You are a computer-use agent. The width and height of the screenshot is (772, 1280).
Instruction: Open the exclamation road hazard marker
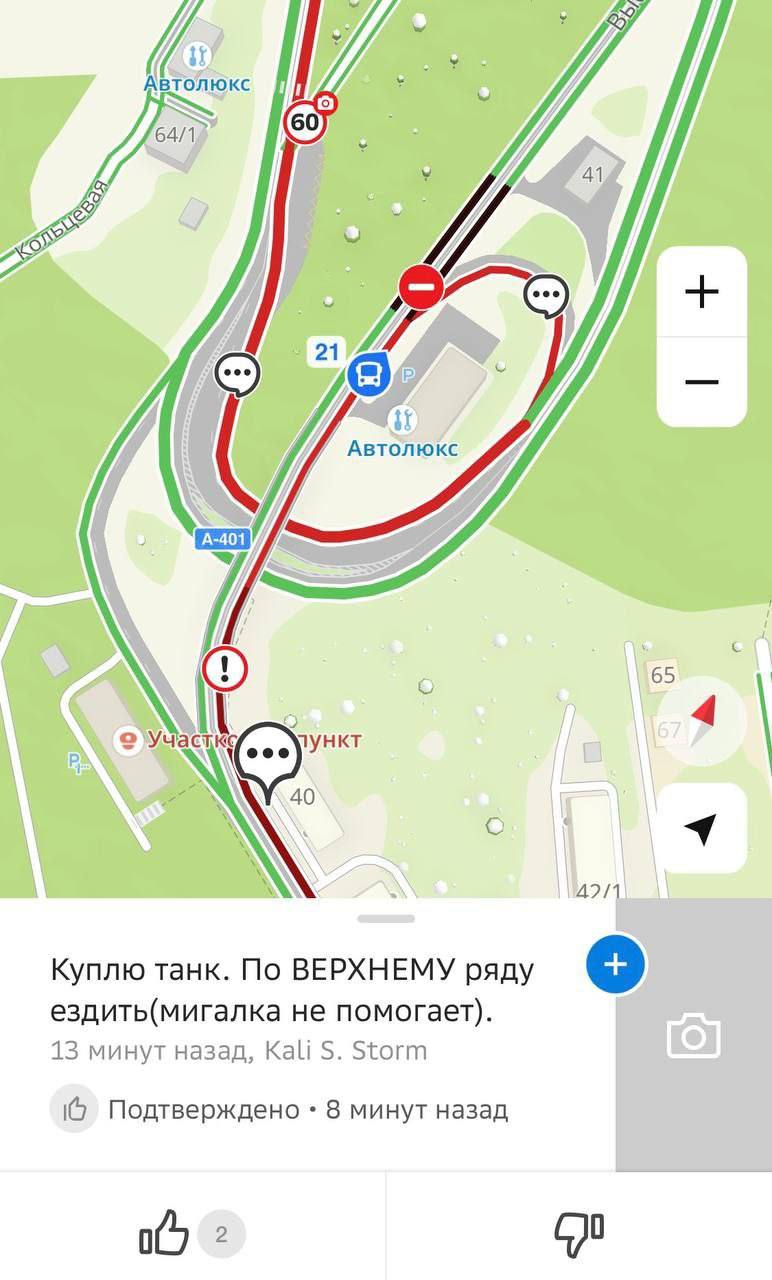tap(225, 668)
